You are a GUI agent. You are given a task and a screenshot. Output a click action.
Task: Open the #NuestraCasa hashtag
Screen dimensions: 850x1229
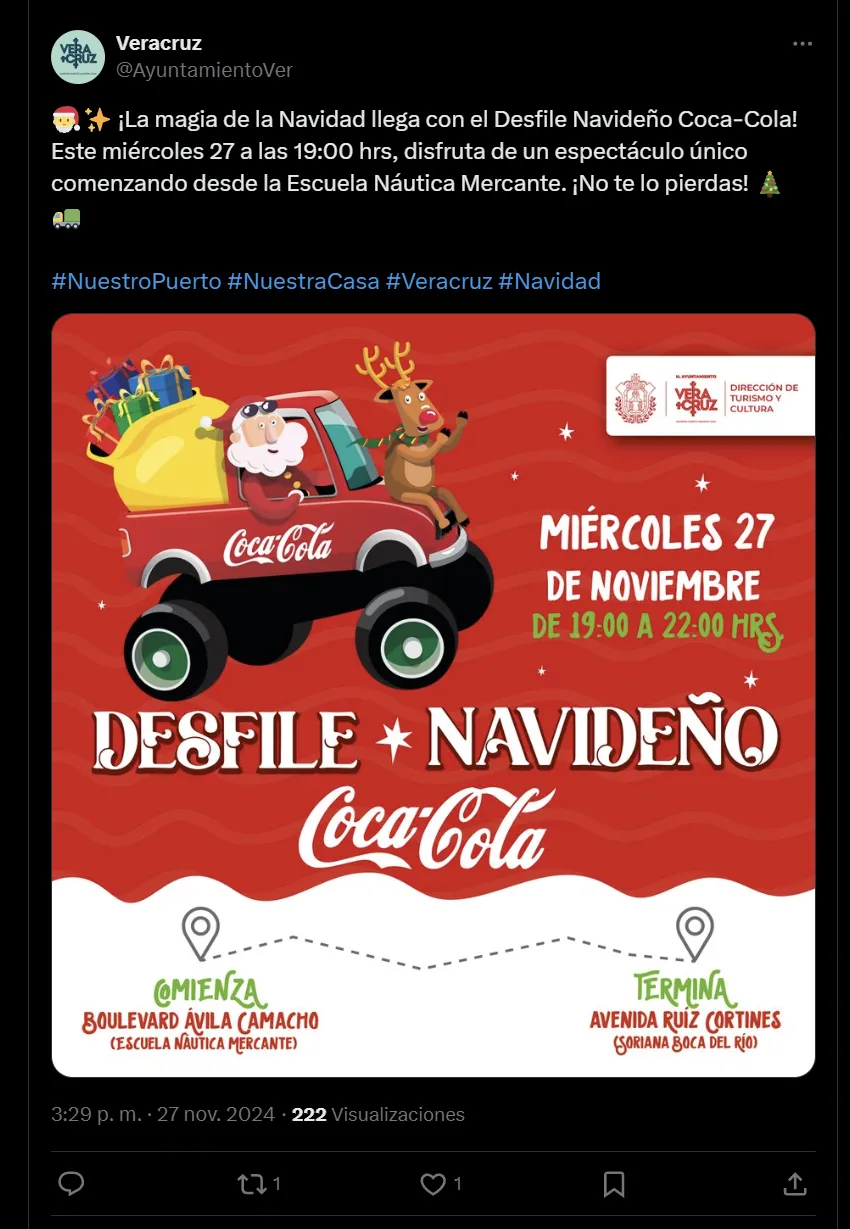(303, 281)
